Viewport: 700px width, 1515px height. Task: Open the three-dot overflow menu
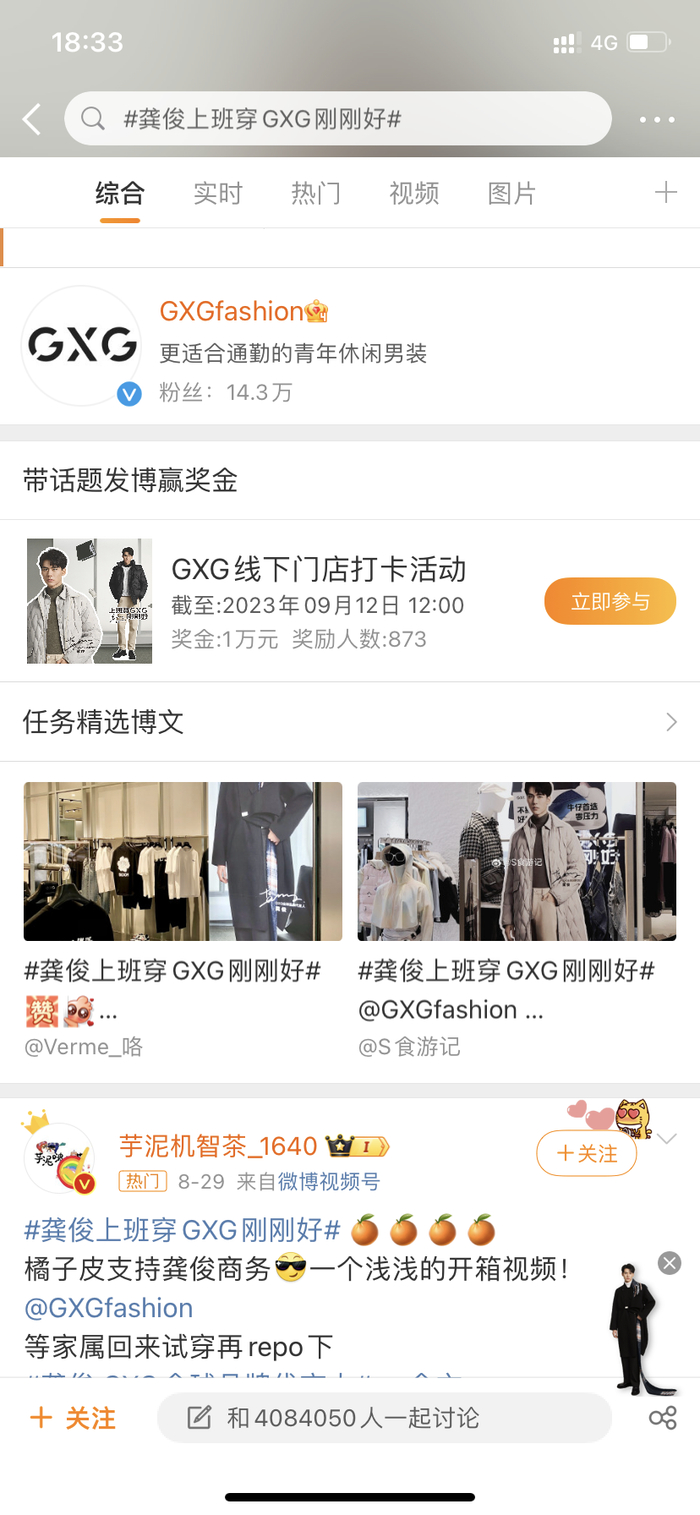pos(657,120)
